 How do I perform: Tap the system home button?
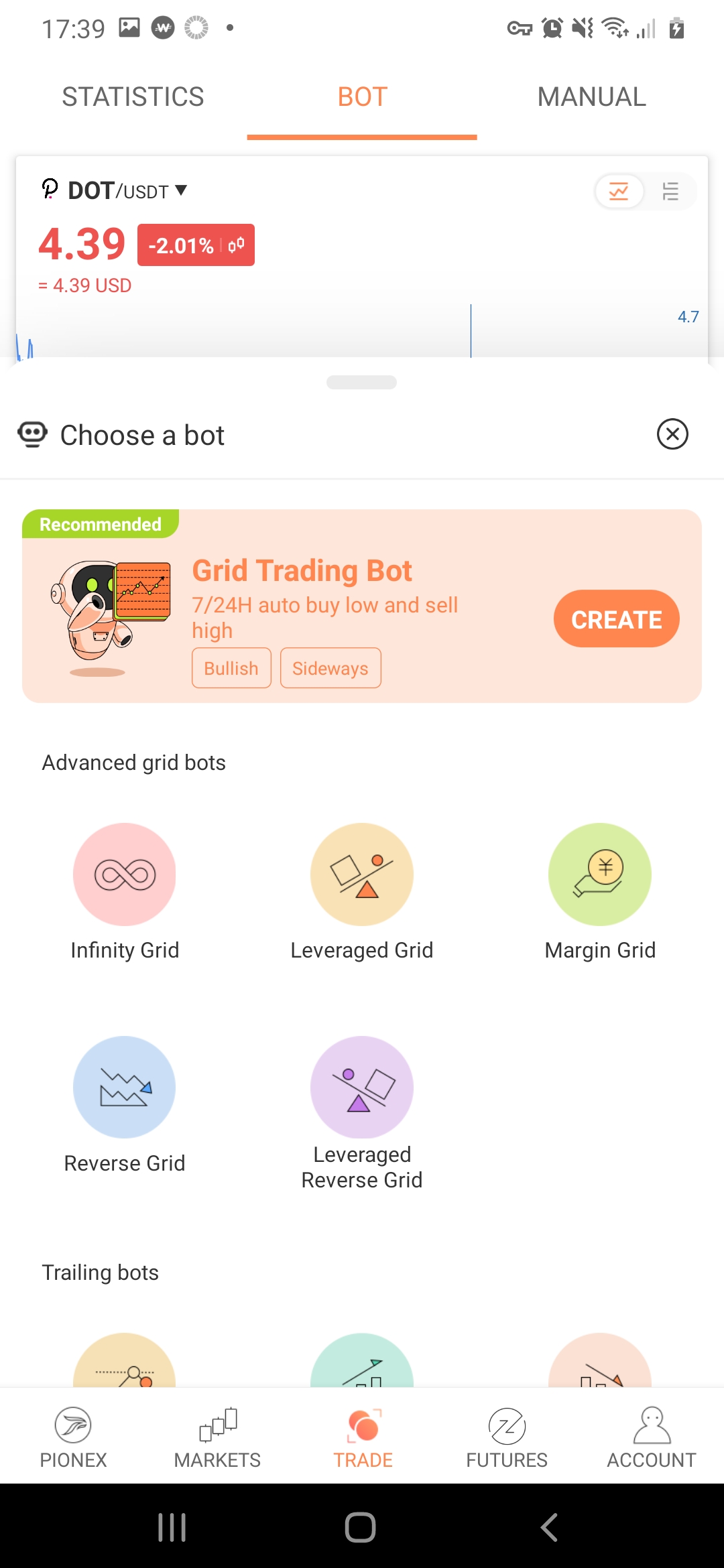pos(361,1528)
